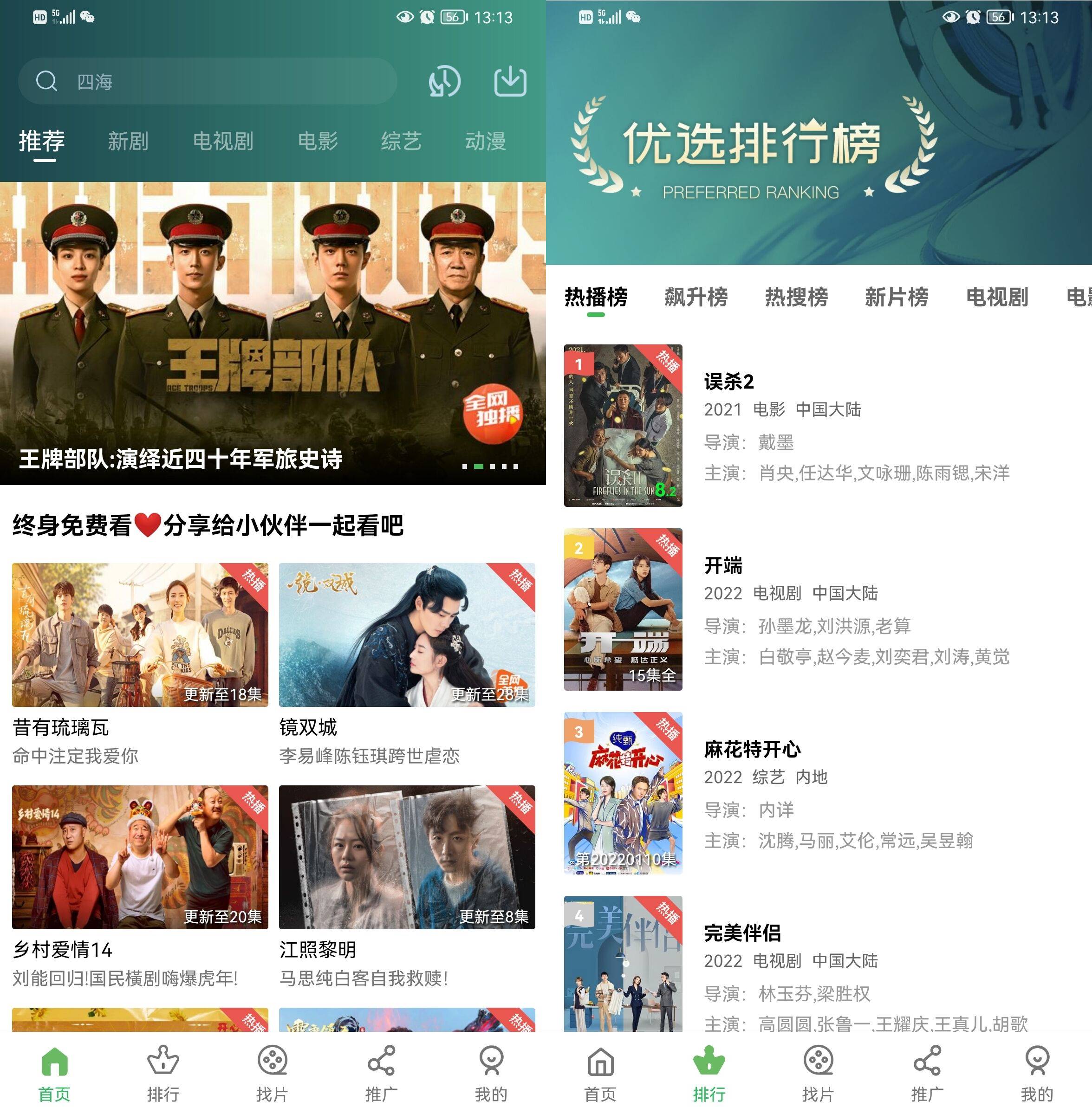Open the 昔有琉璃瓦 card

click(x=140, y=635)
